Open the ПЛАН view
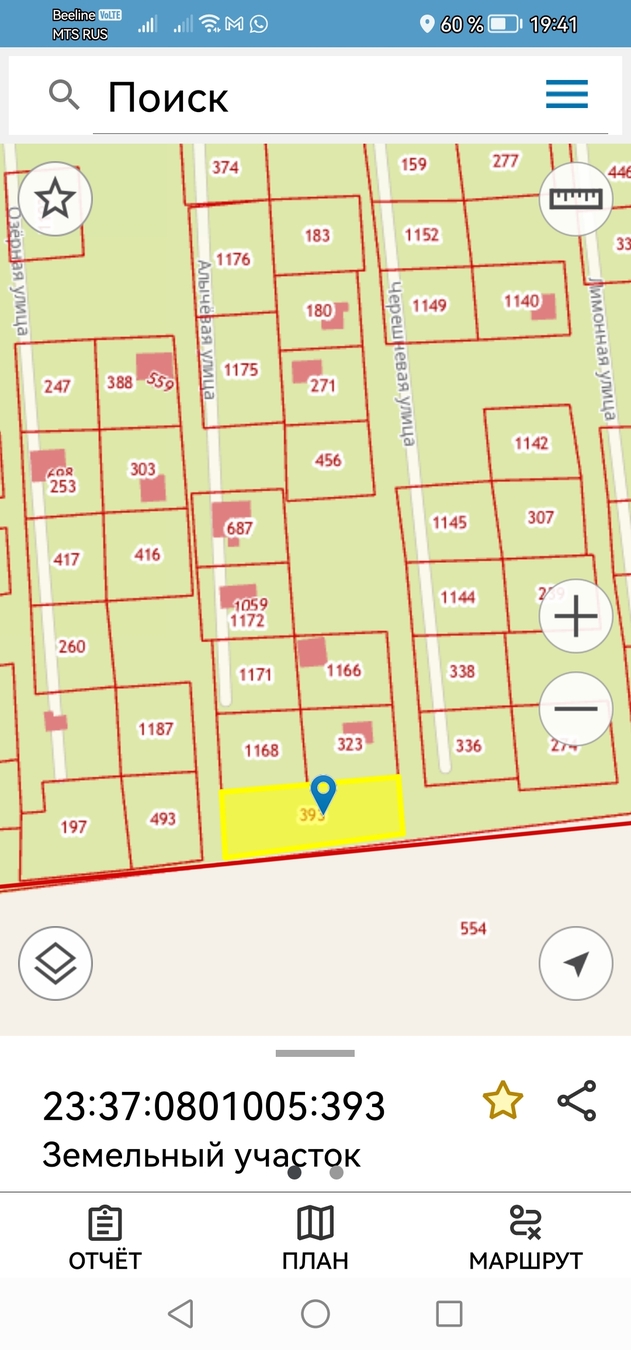This screenshot has height=1350, width=631. click(315, 1238)
